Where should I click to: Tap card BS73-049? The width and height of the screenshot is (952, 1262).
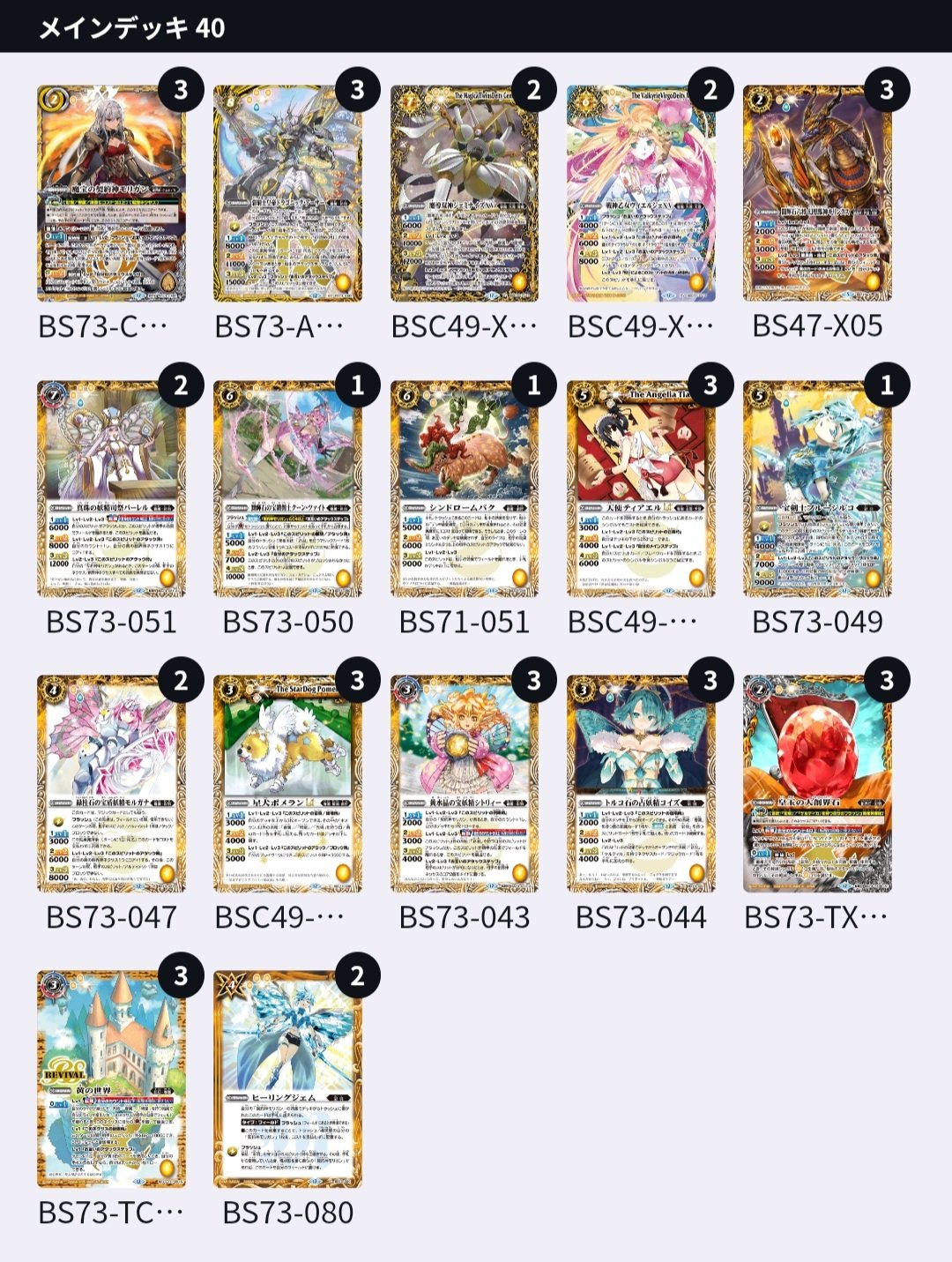(817, 489)
